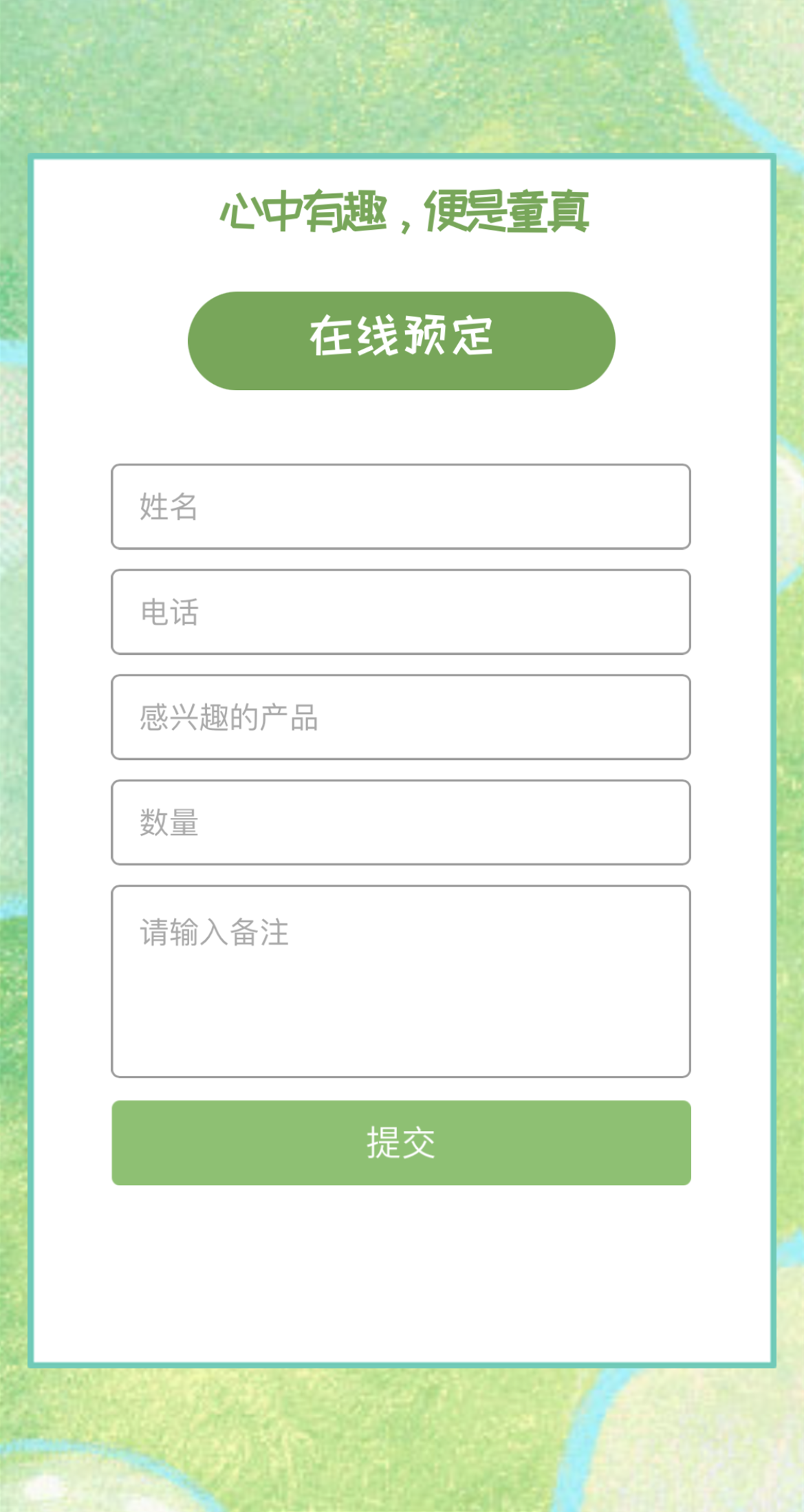
Task: Focus the 电话 phone field
Action: point(401,612)
